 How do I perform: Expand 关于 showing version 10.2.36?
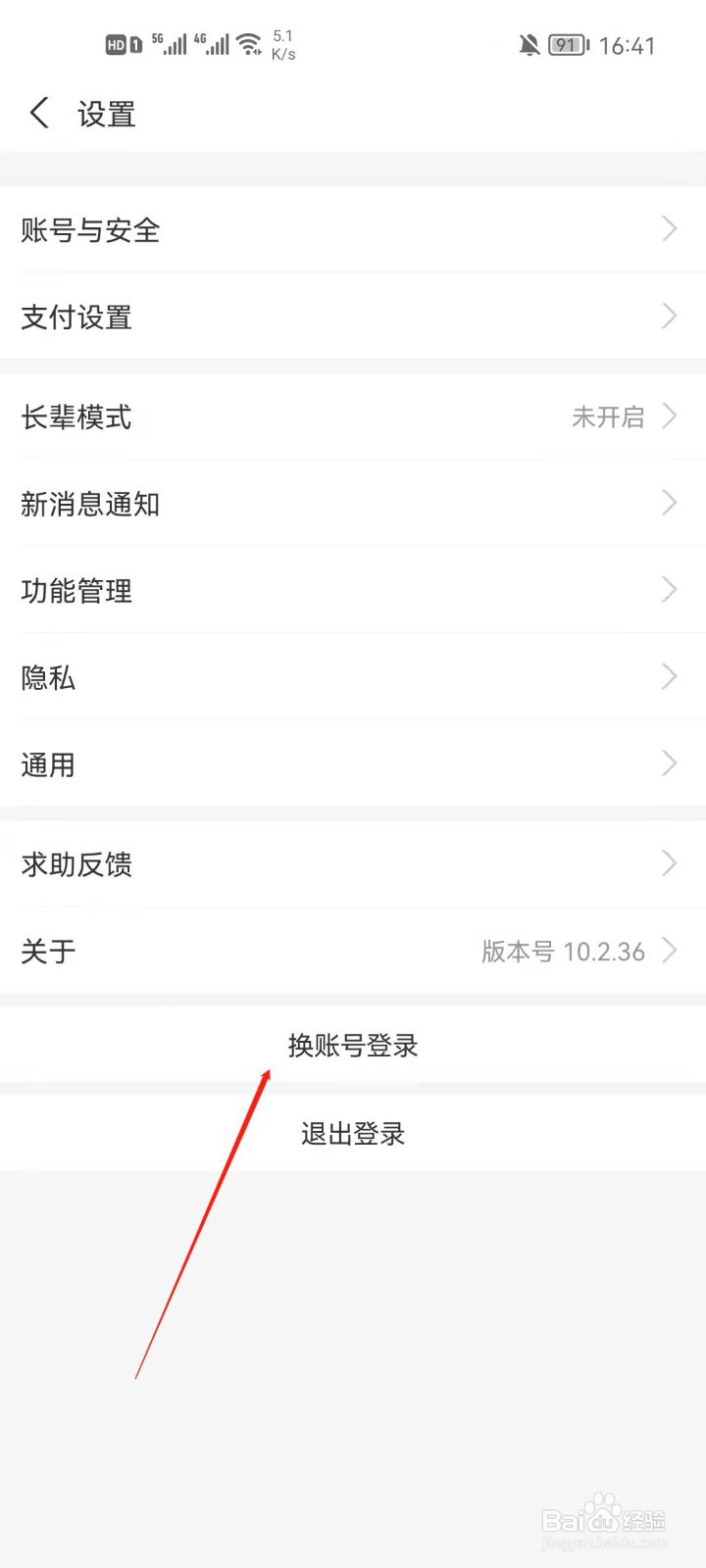[x=353, y=950]
